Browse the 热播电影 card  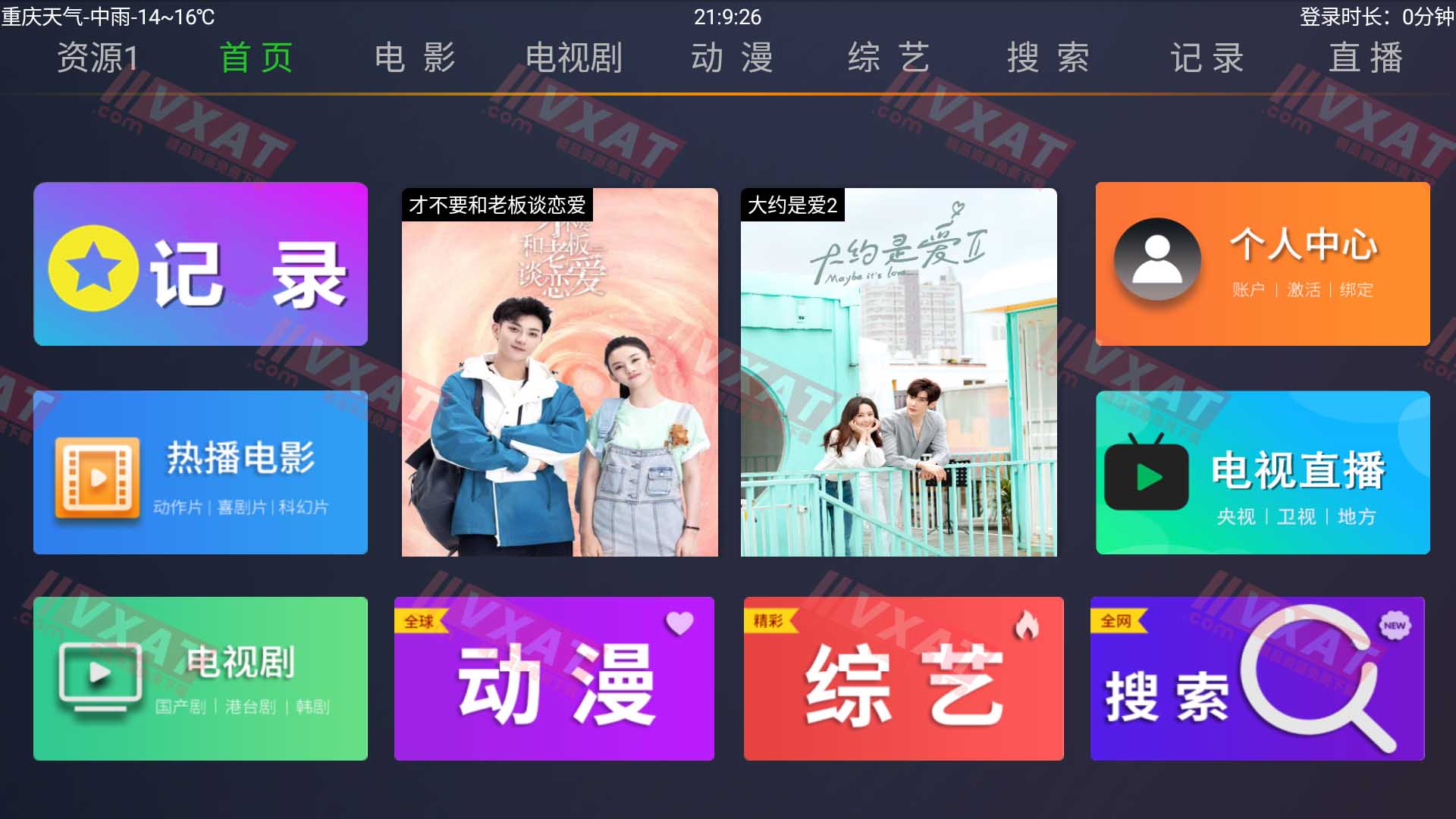(x=200, y=472)
